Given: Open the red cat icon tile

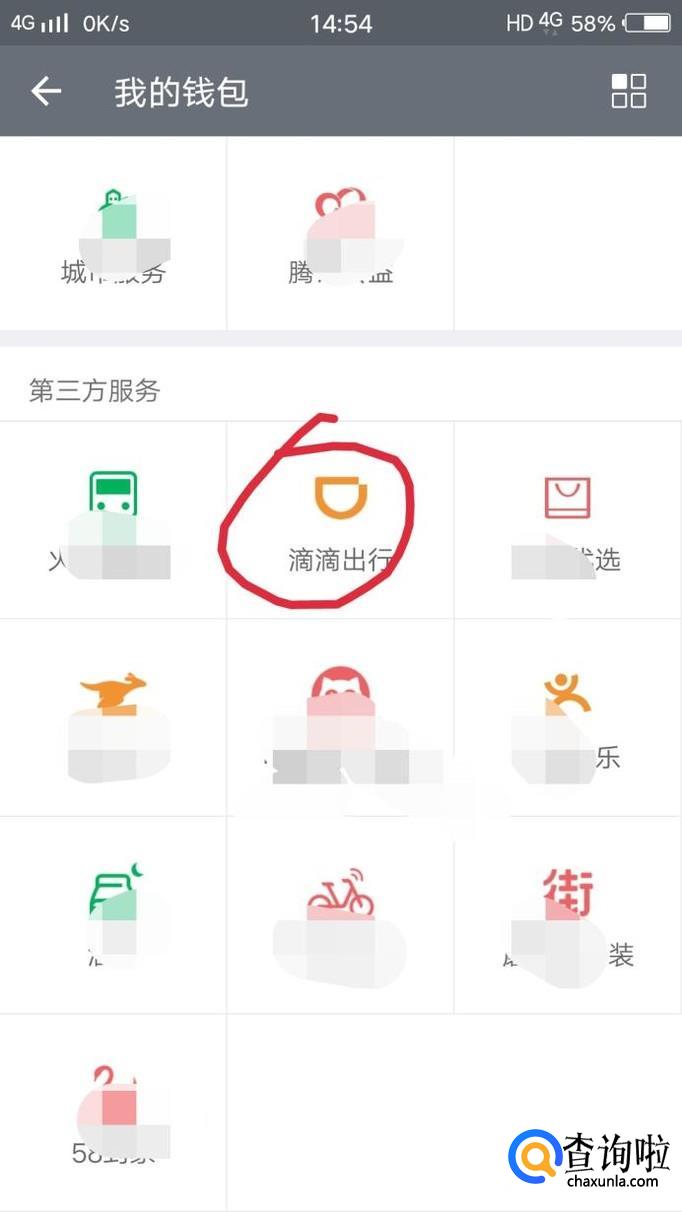Looking at the screenshot, I should point(340,717).
